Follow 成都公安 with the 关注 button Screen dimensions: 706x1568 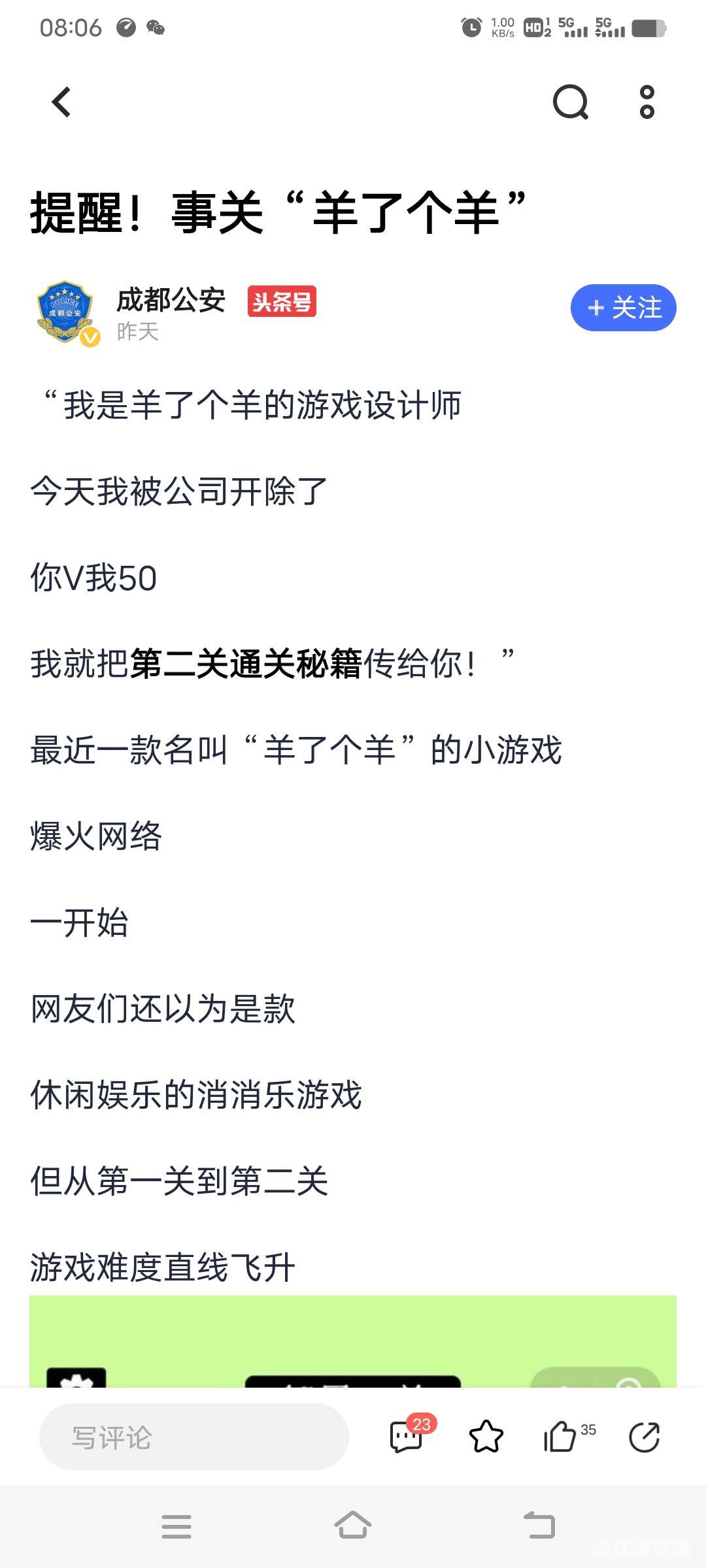pyautogui.click(x=623, y=308)
